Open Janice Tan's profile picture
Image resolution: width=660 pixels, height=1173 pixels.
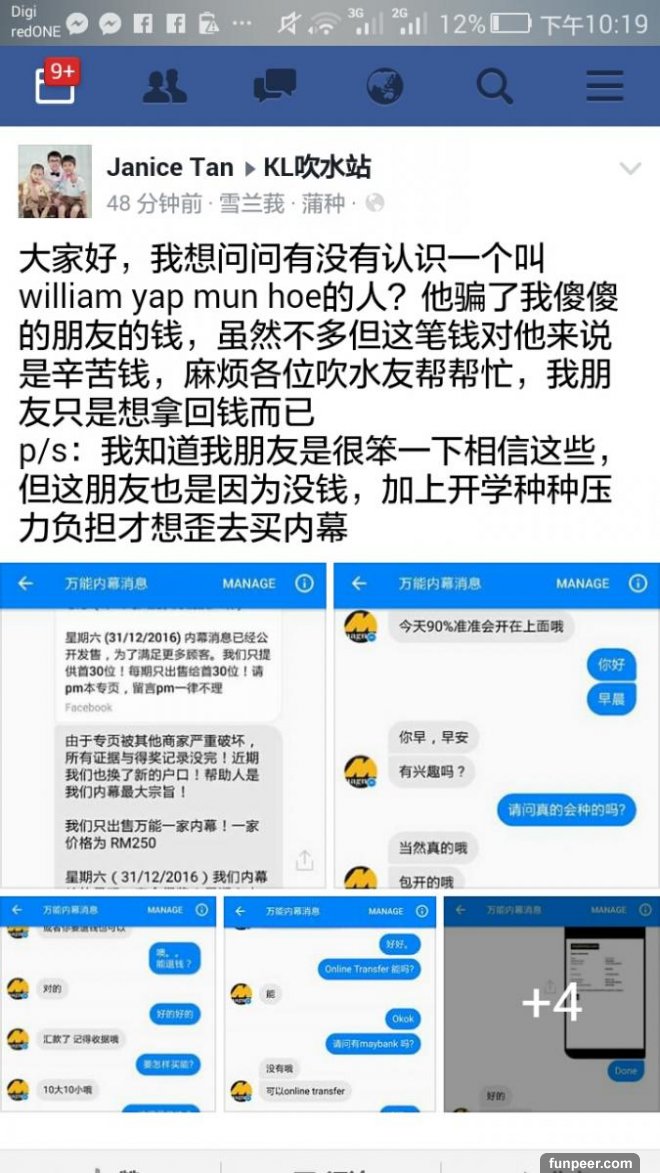[x=55, y=182]
